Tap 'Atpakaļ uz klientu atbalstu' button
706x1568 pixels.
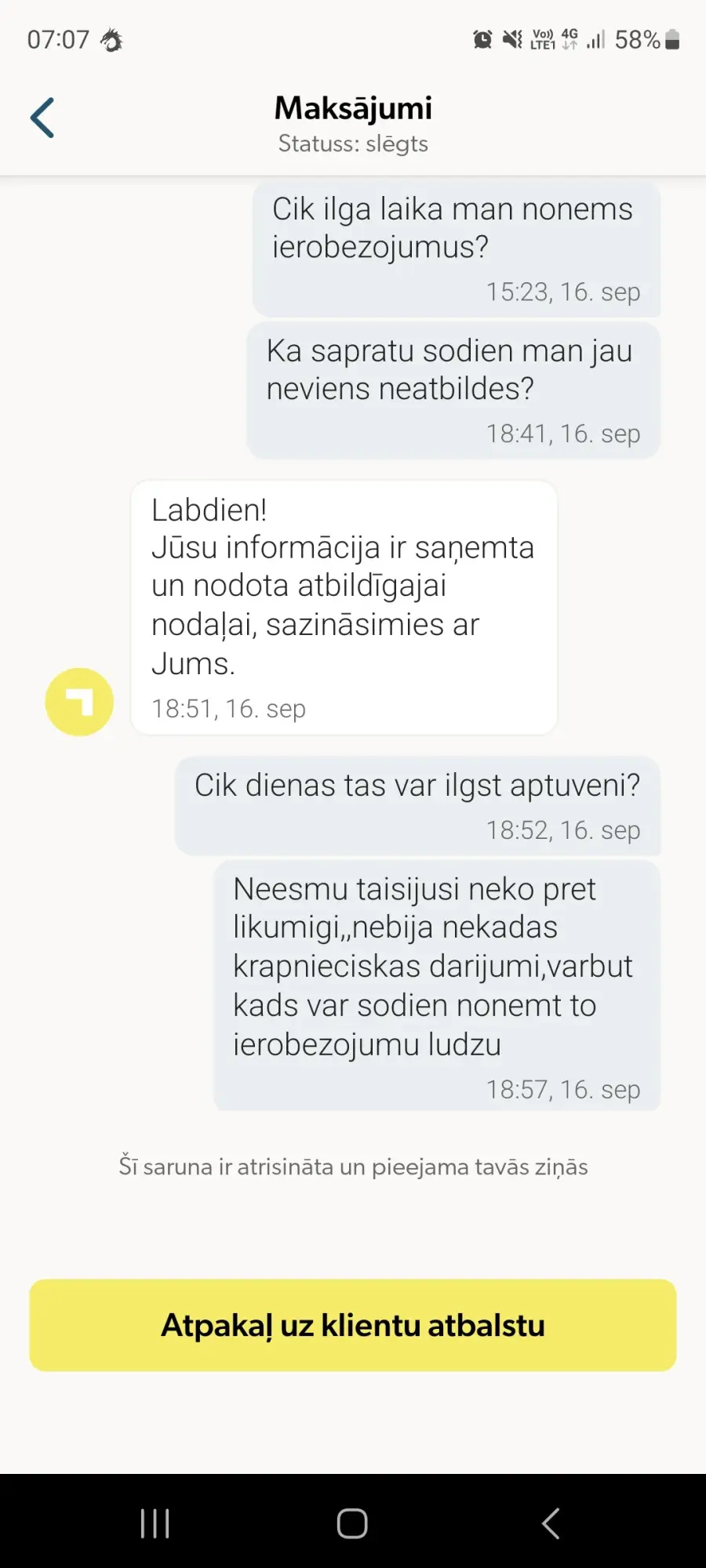[353, 1325]
